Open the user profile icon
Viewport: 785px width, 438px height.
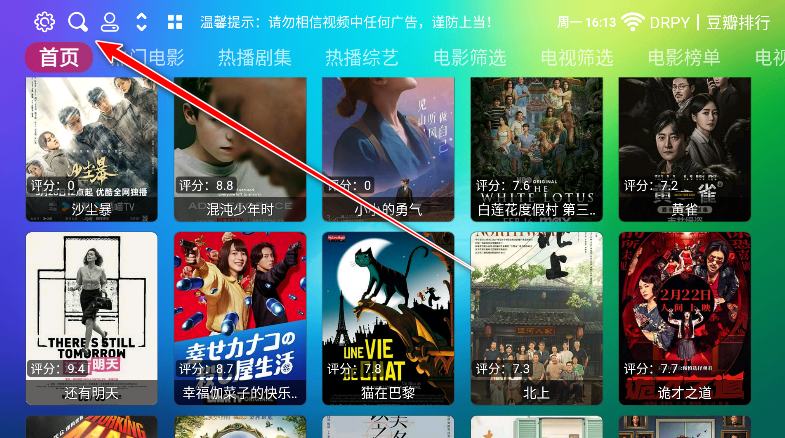click(x=109, y=22)
